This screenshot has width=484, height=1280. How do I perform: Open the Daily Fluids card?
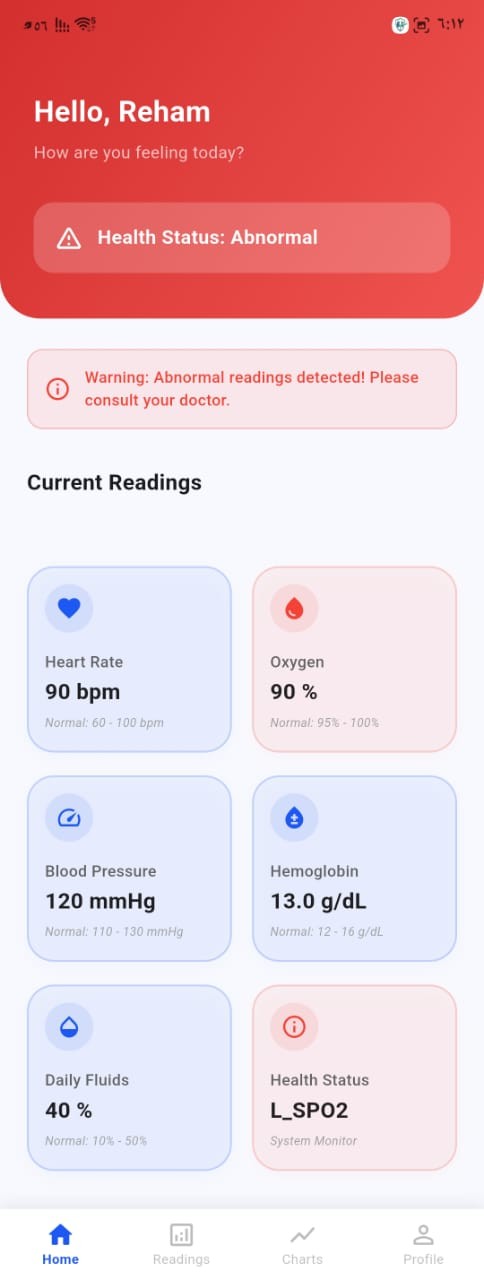tap(129, 1077)
